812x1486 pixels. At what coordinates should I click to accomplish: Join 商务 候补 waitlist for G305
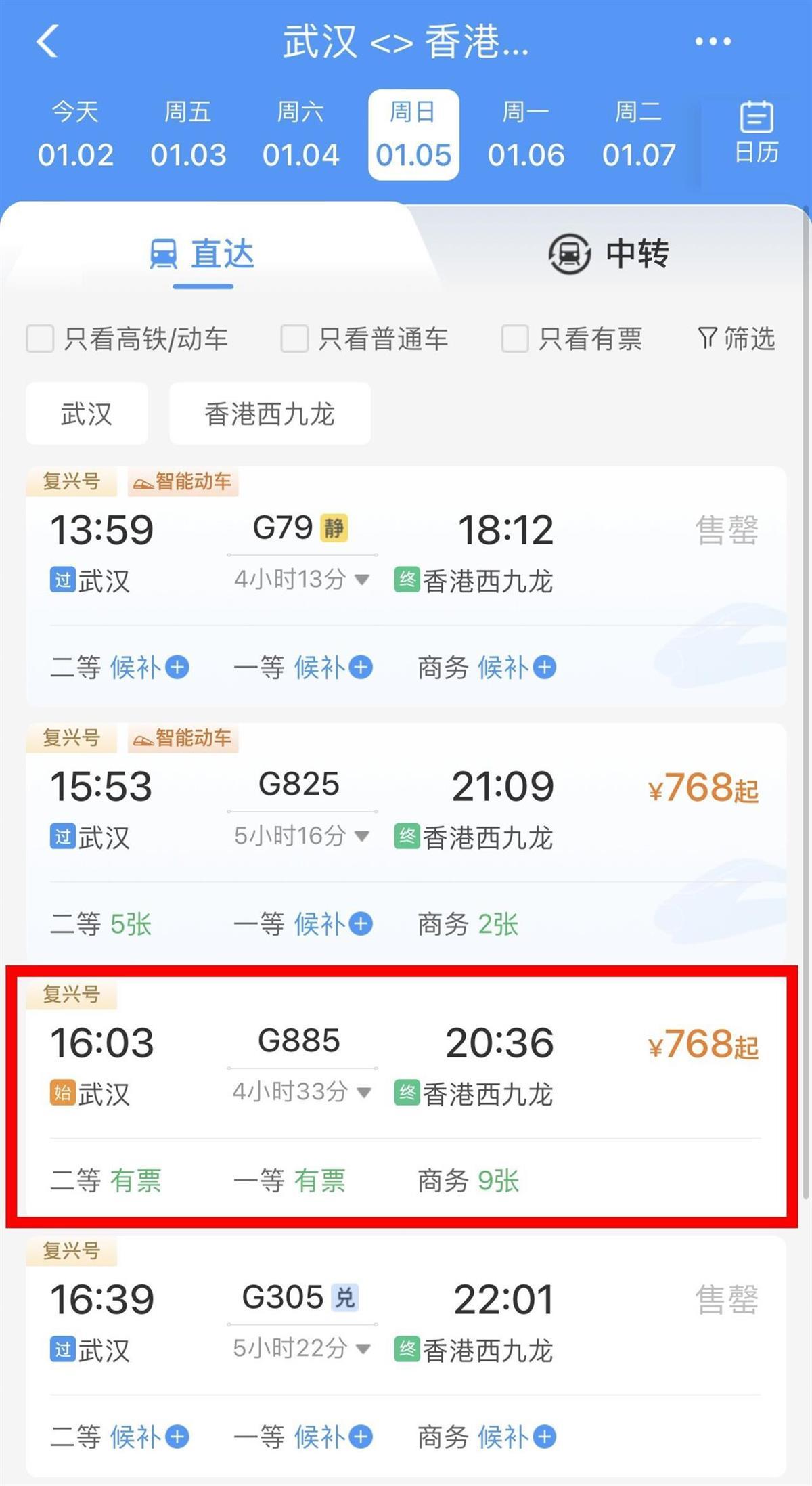(x=516, y=1437)
